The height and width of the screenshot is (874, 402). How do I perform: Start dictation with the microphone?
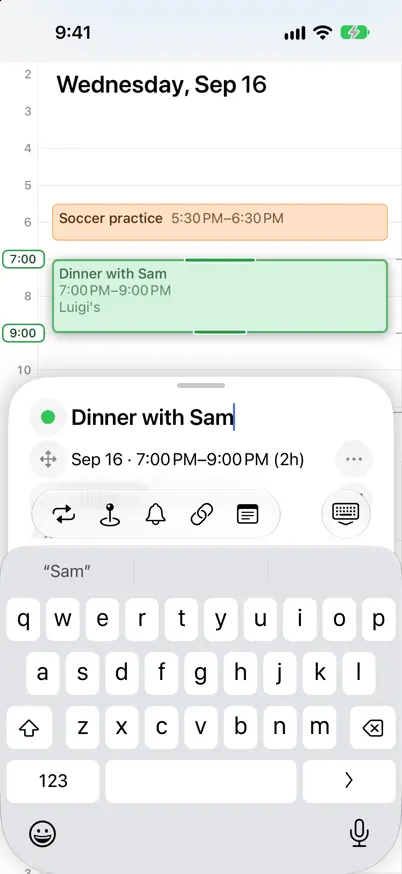pos(359,834)
